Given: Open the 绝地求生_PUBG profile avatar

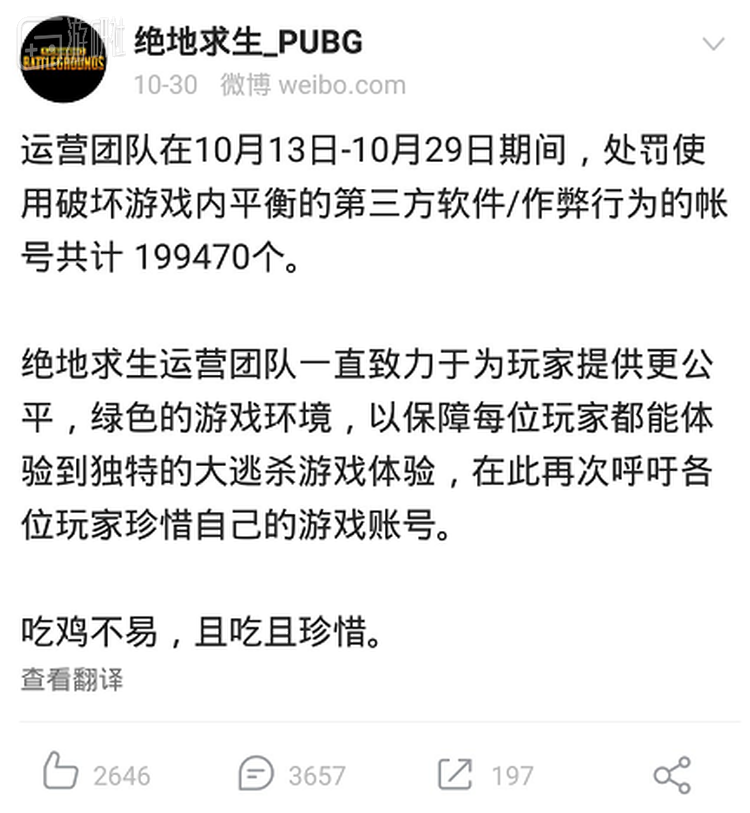Looking at the screenshot, I should (x=61, y=60).
